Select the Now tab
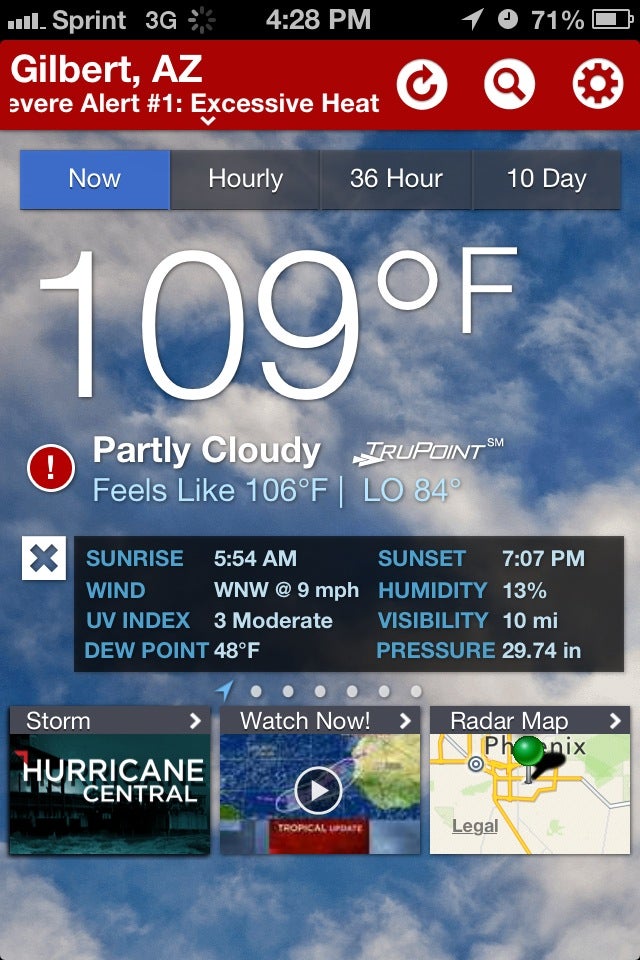 coord(95,180)
